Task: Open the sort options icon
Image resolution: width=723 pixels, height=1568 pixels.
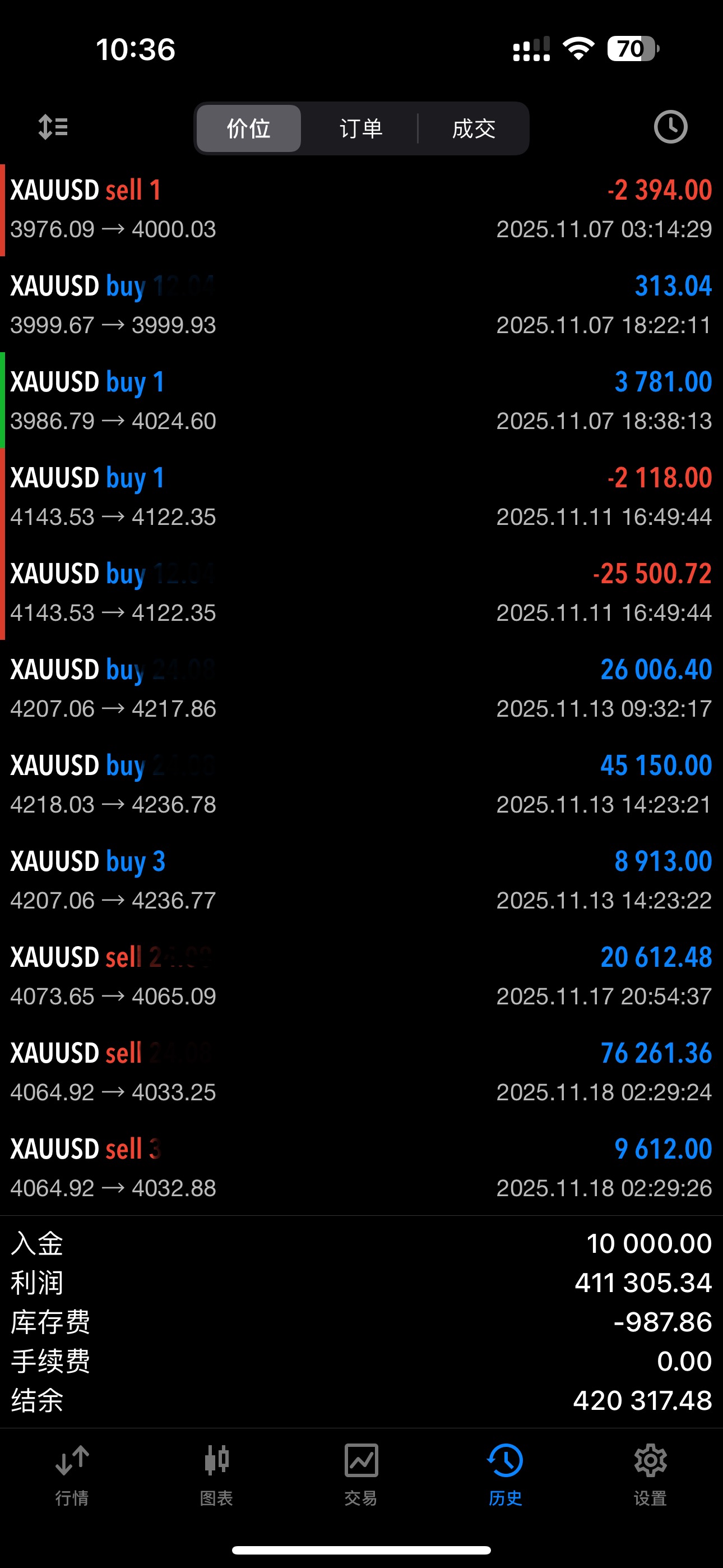Action: coord(53,127)
